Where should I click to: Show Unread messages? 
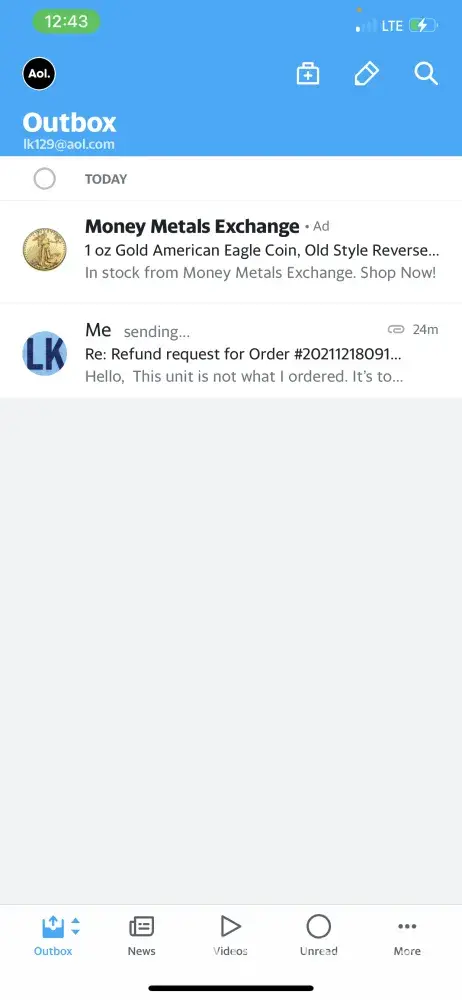(x=318, y=935)
